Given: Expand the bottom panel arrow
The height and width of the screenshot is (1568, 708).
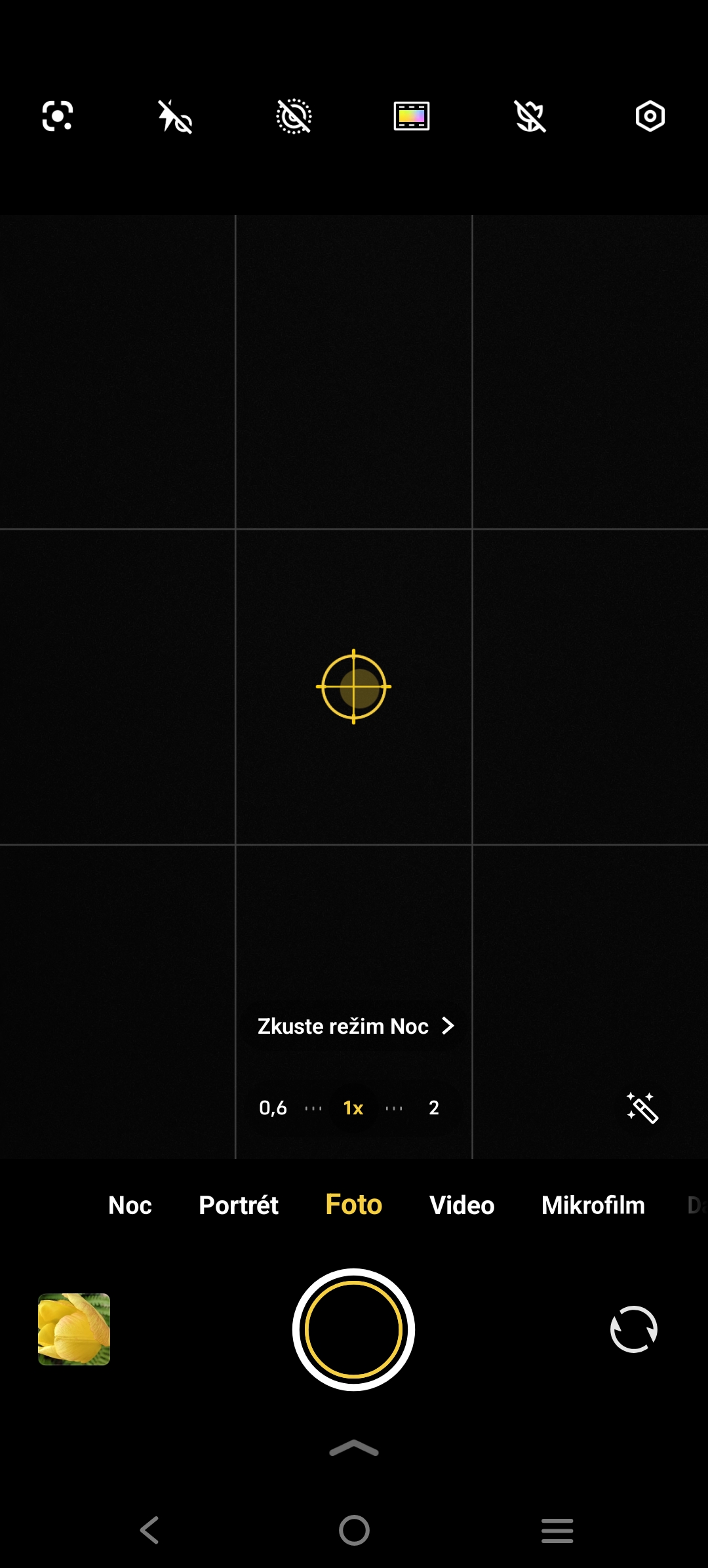Looking at the screenshot, I should pyautogui.click(x=353, y=1449).
